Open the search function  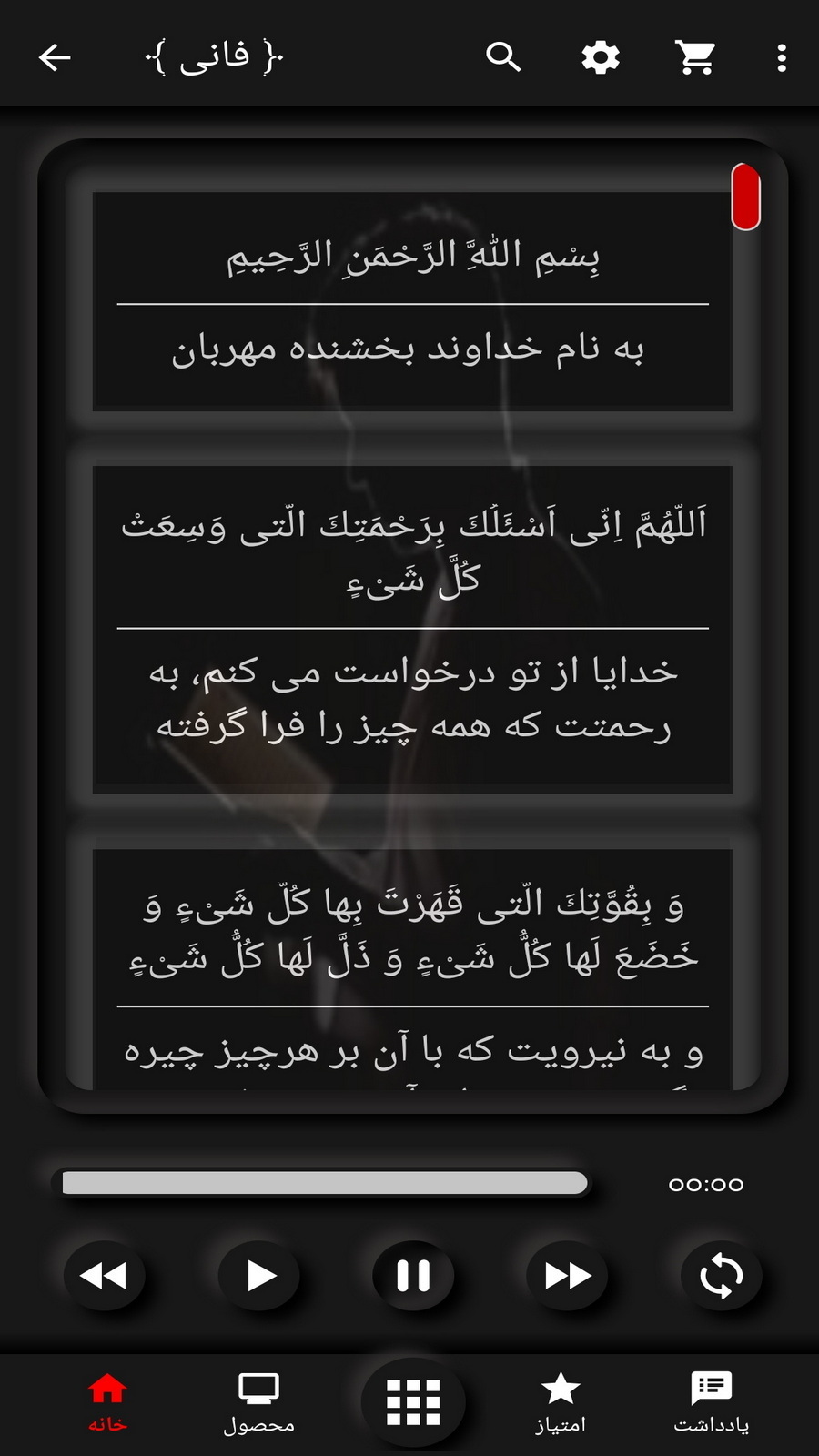(503, 56)
